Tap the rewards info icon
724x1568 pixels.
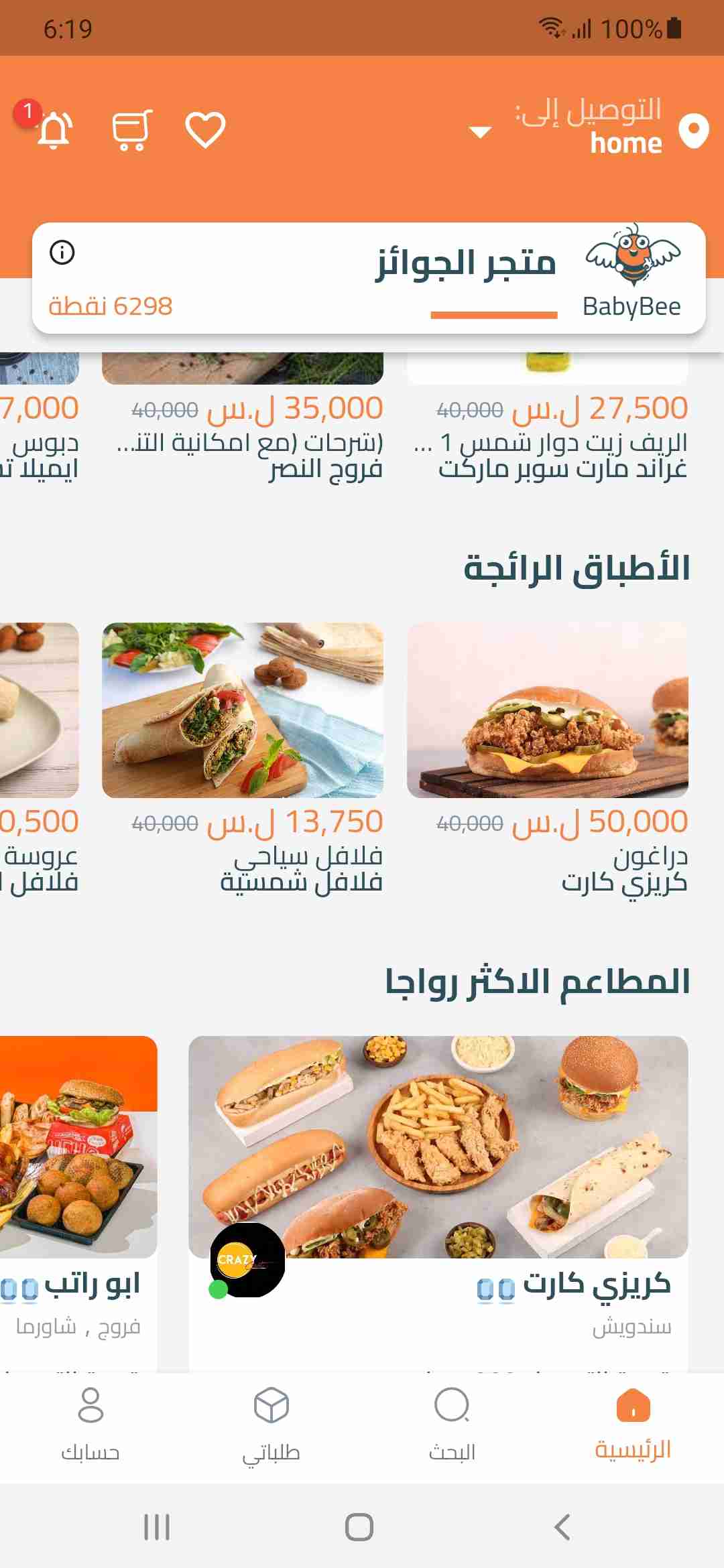62,253
